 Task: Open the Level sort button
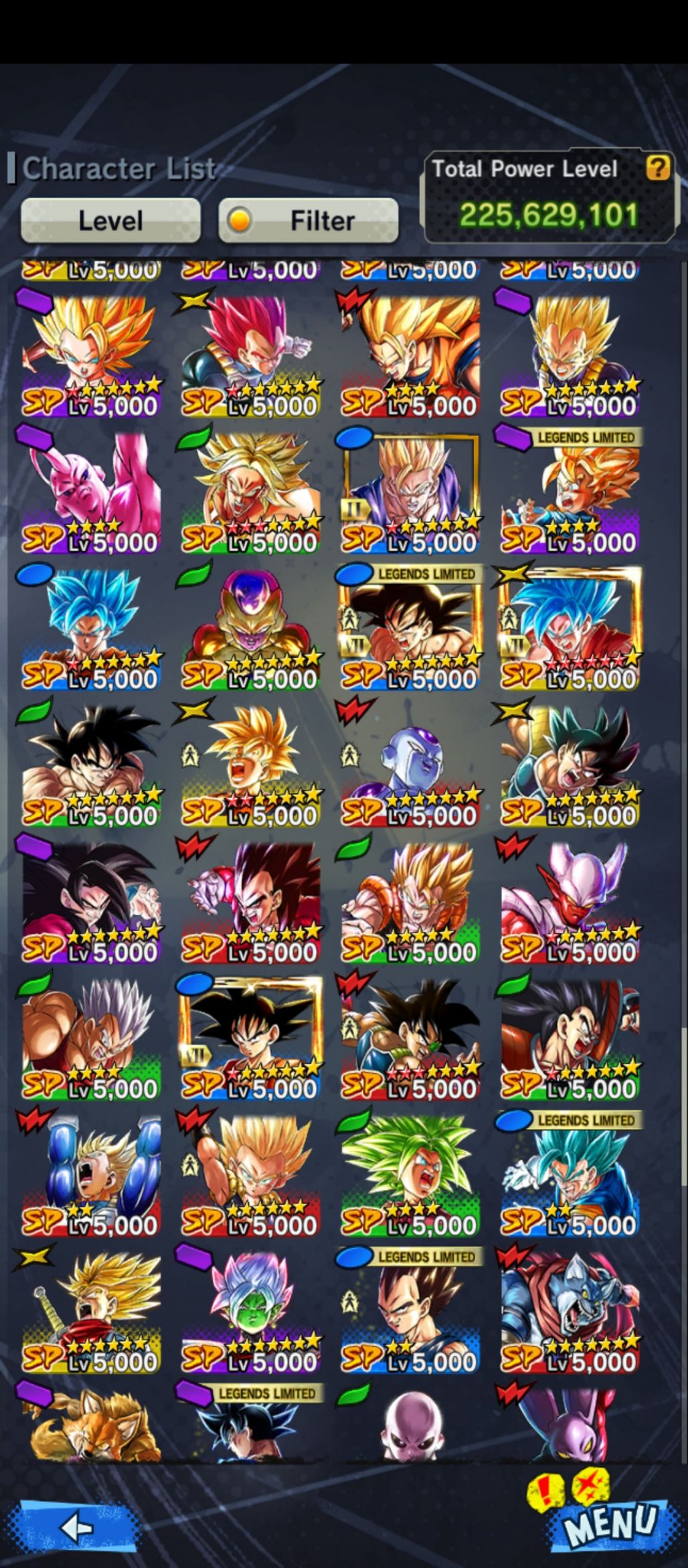110,220
